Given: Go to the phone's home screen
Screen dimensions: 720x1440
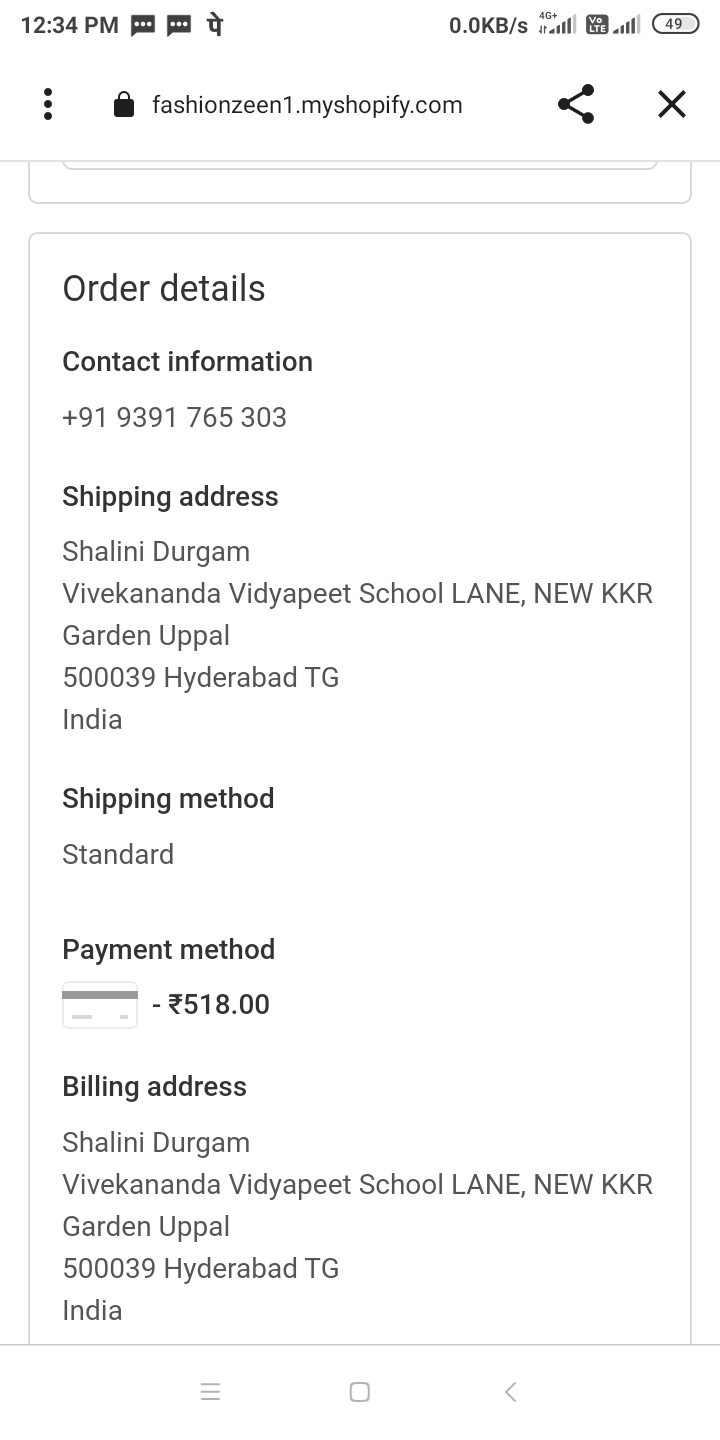Looking at the screenshot, I should 360,1391.
